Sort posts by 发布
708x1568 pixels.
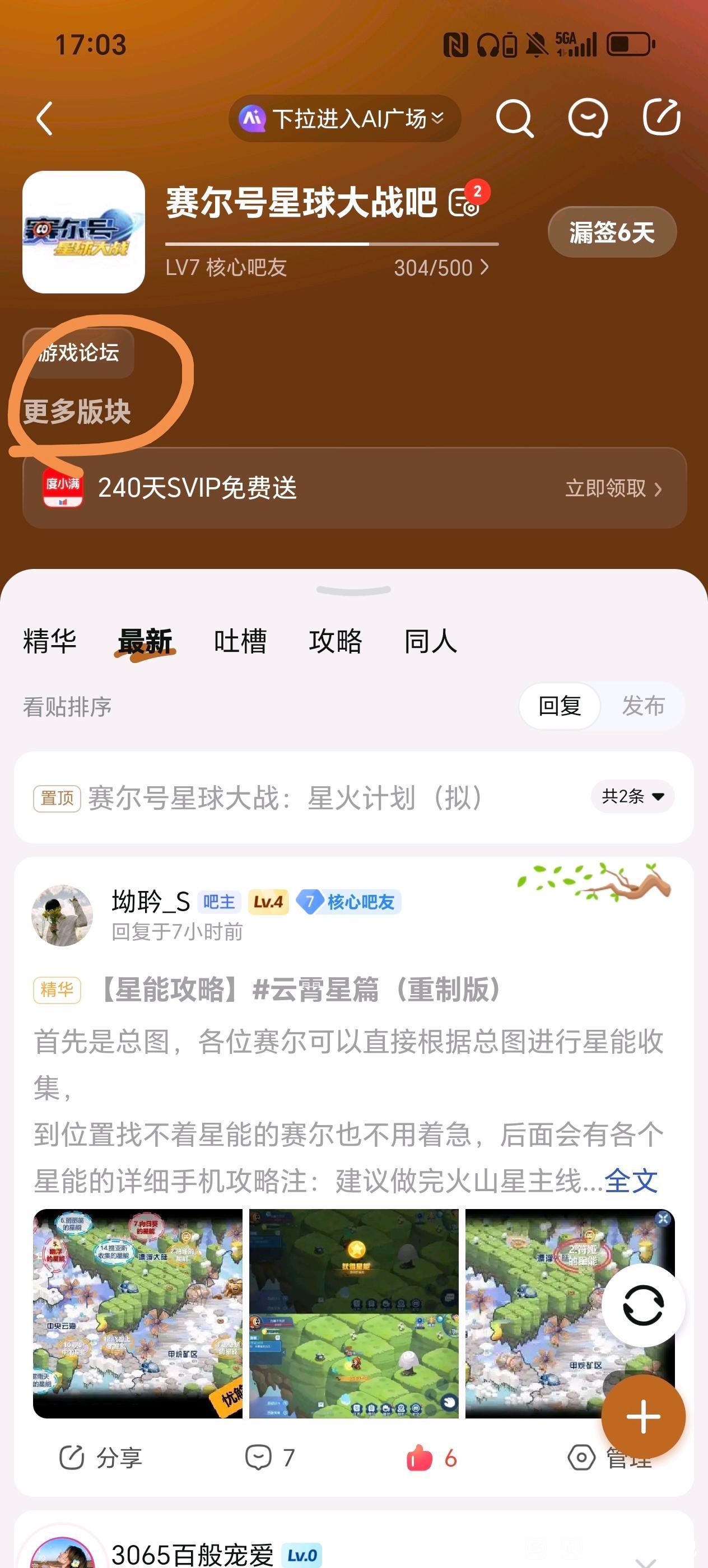coord(643,706)
